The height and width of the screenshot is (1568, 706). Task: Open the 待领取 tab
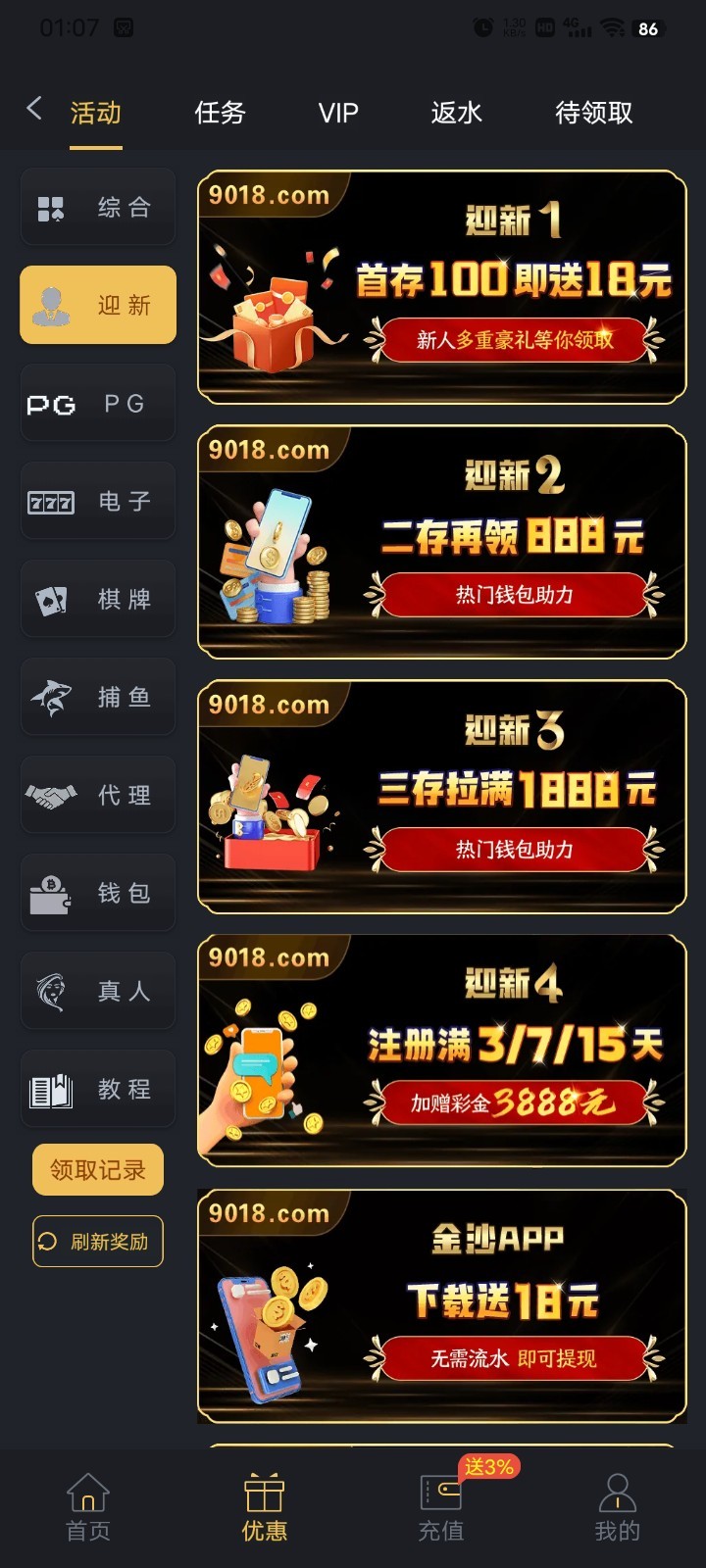click(x=593, y=113)
